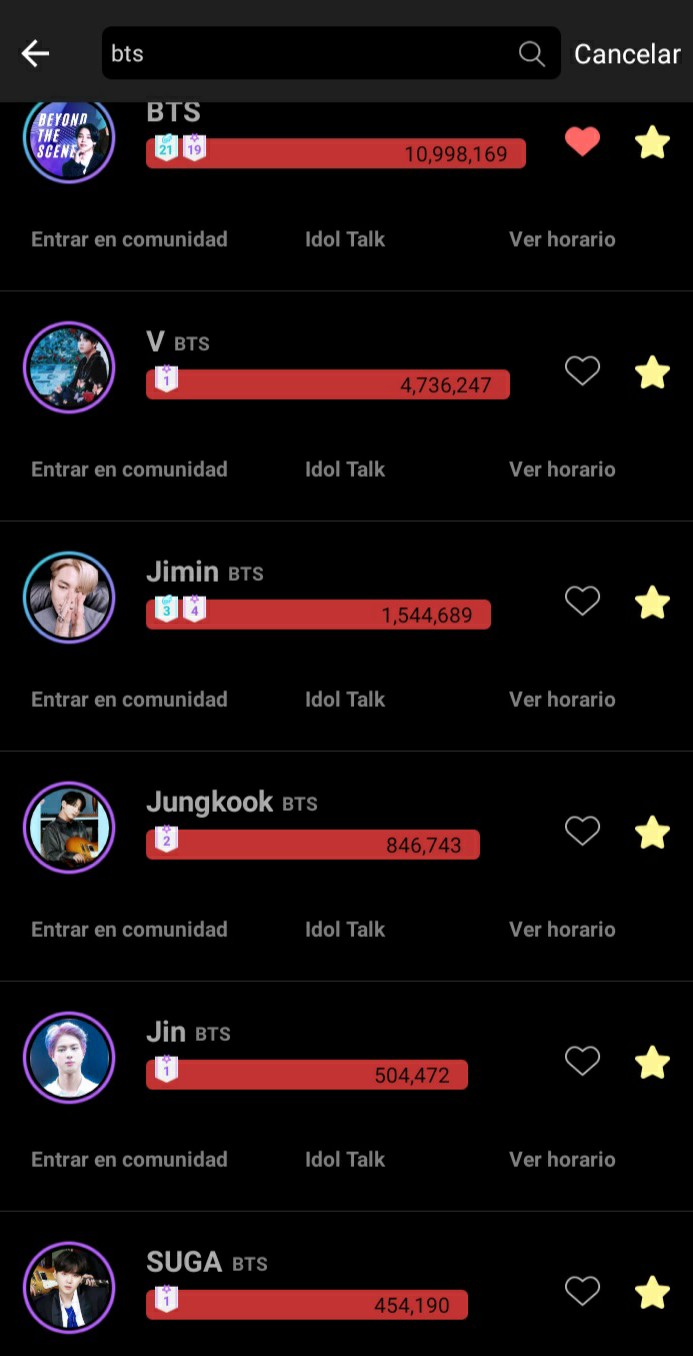Open Jimin's schedule via Ver horario
The height and width of the screenshot is (1356, 693).
coord(562,699)
